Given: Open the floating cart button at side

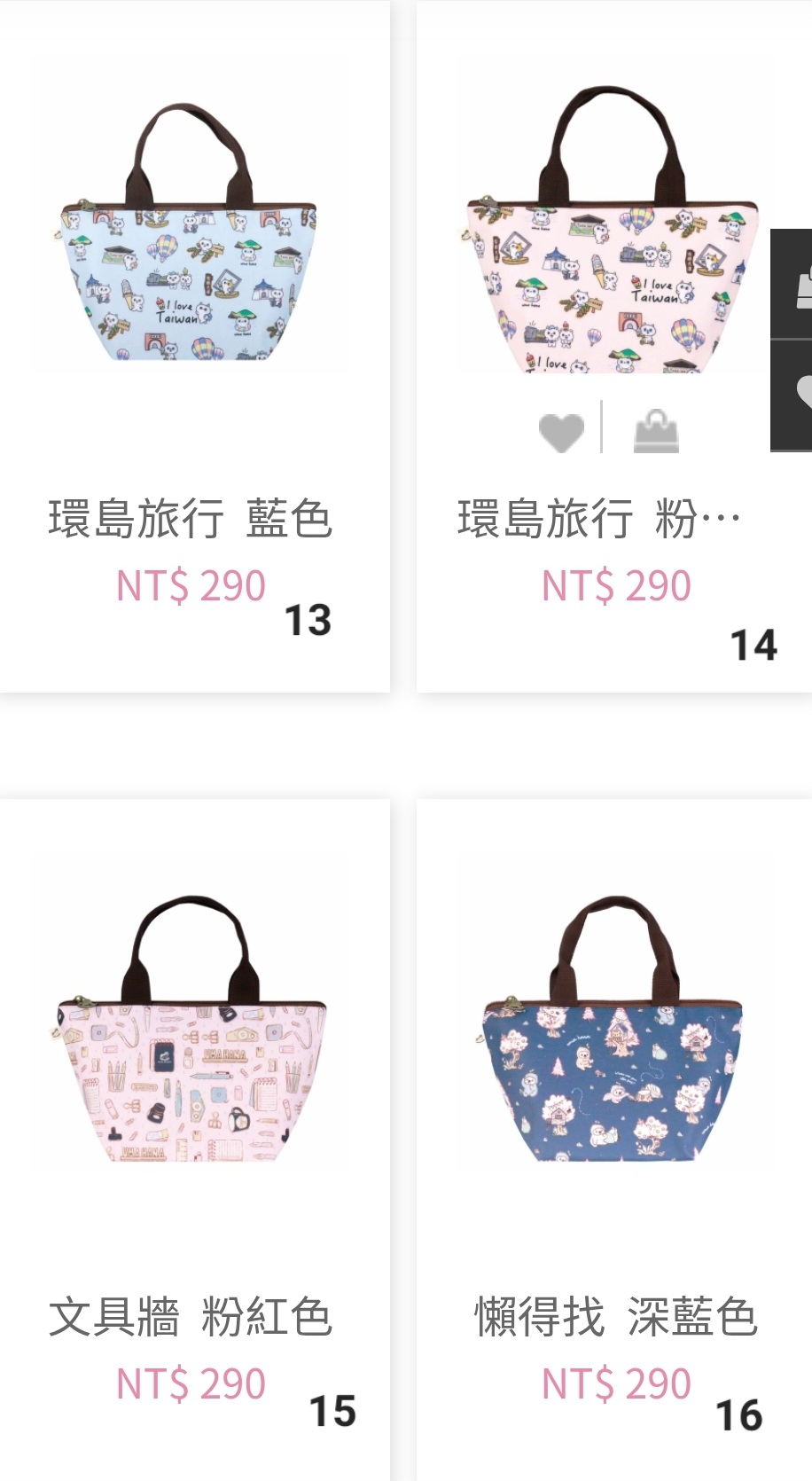Looking at the screenshot, I should click(x=792, y=284).
